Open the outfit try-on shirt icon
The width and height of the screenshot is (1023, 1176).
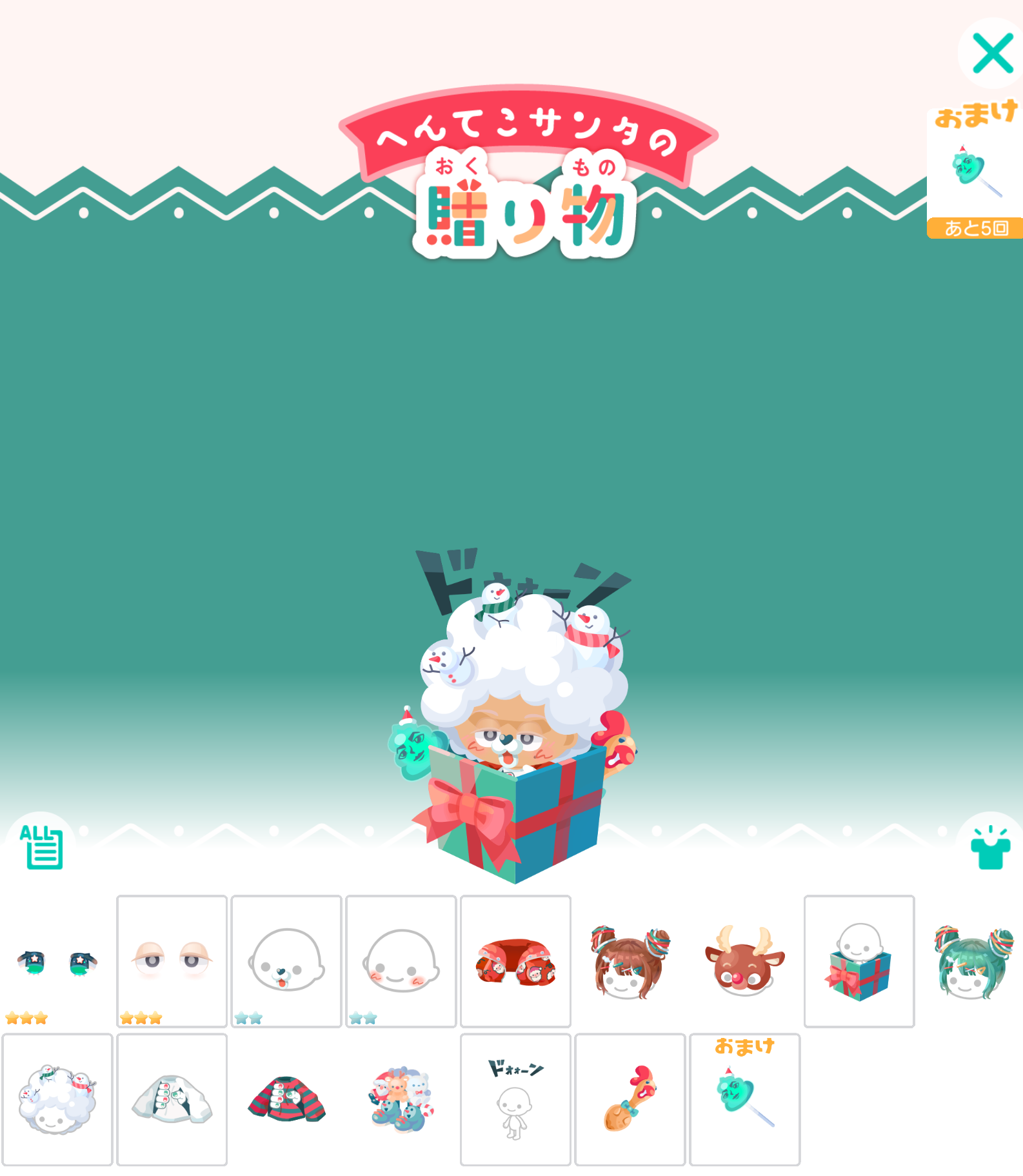pyautogui.click(x=989, y=848)
